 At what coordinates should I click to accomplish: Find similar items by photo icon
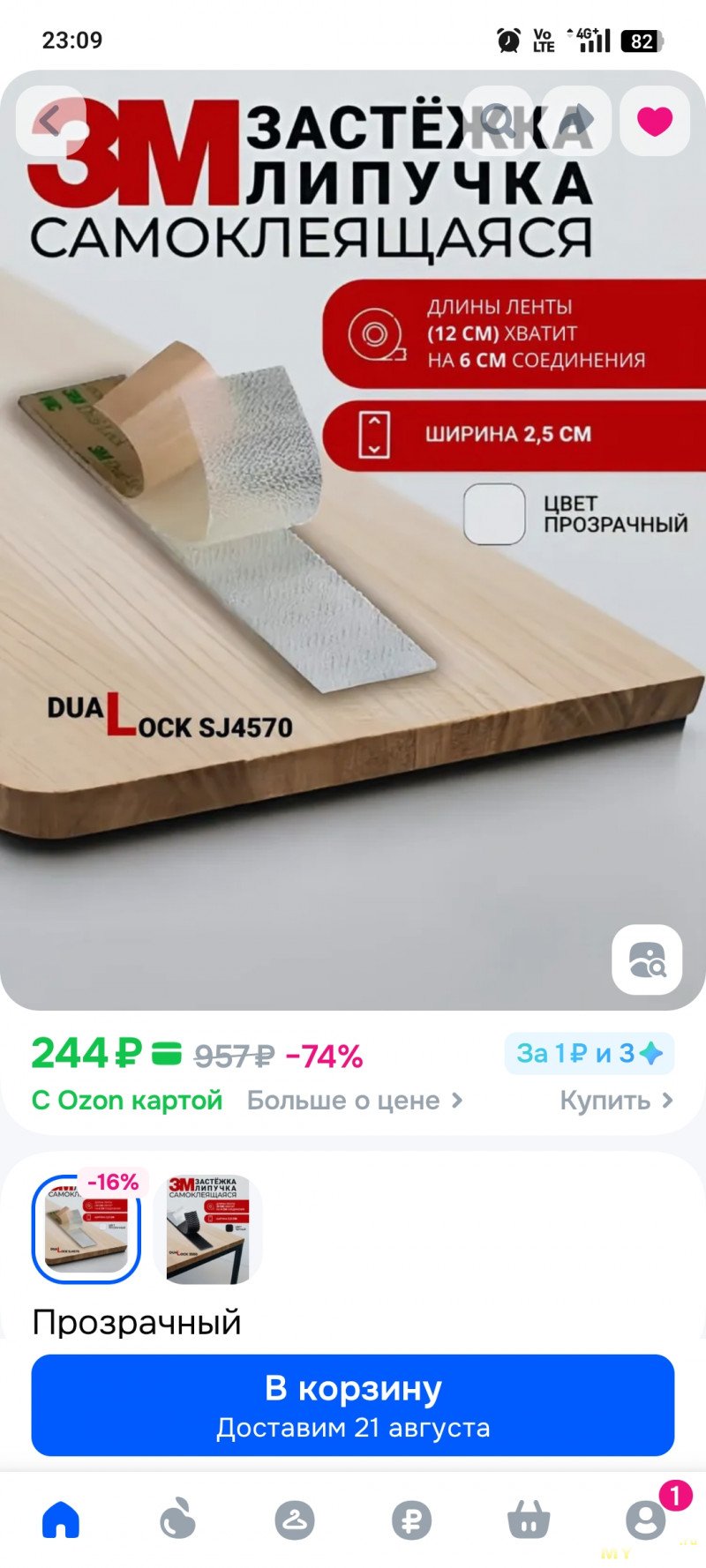click(647, 959)
